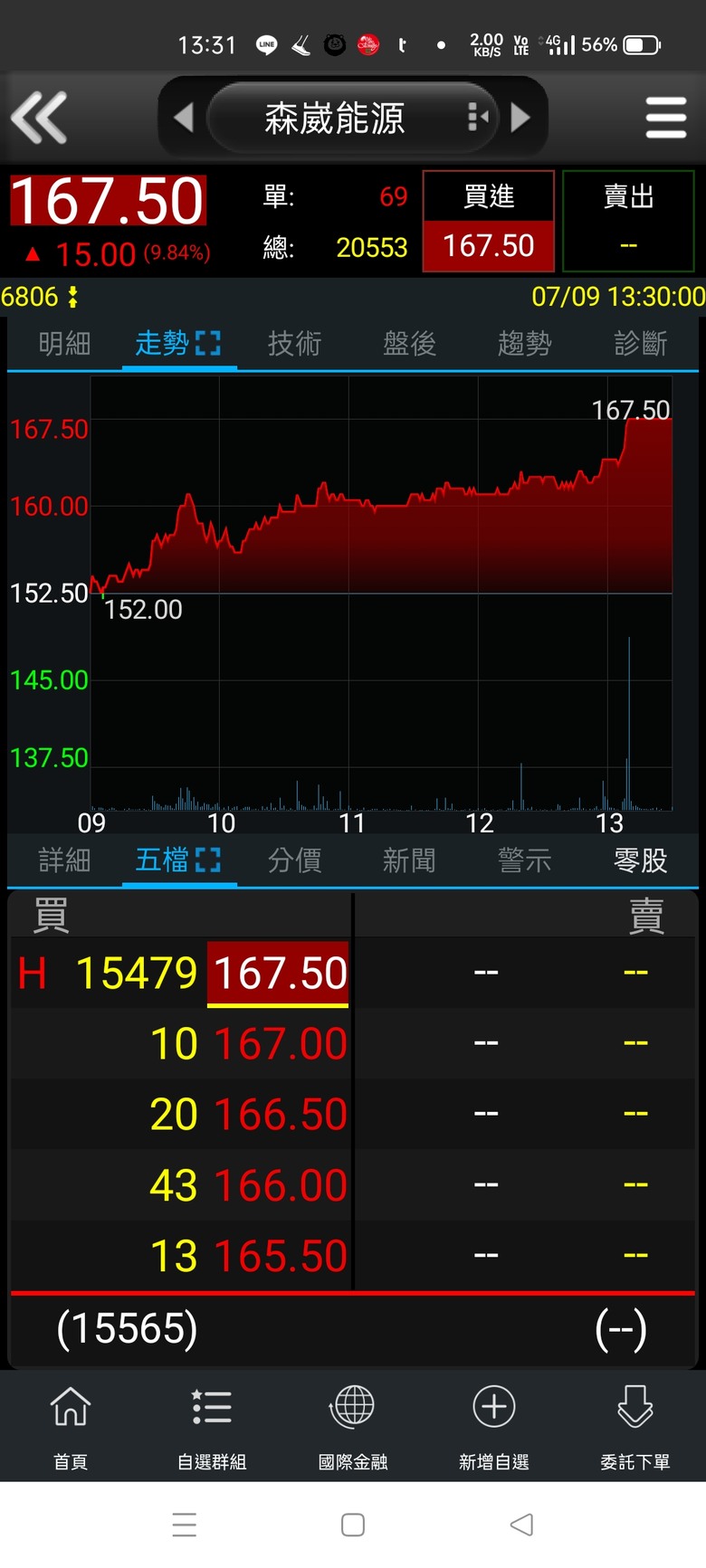
Task: Go back with the double-arrow icon
Action: click(x=39, y=118)
